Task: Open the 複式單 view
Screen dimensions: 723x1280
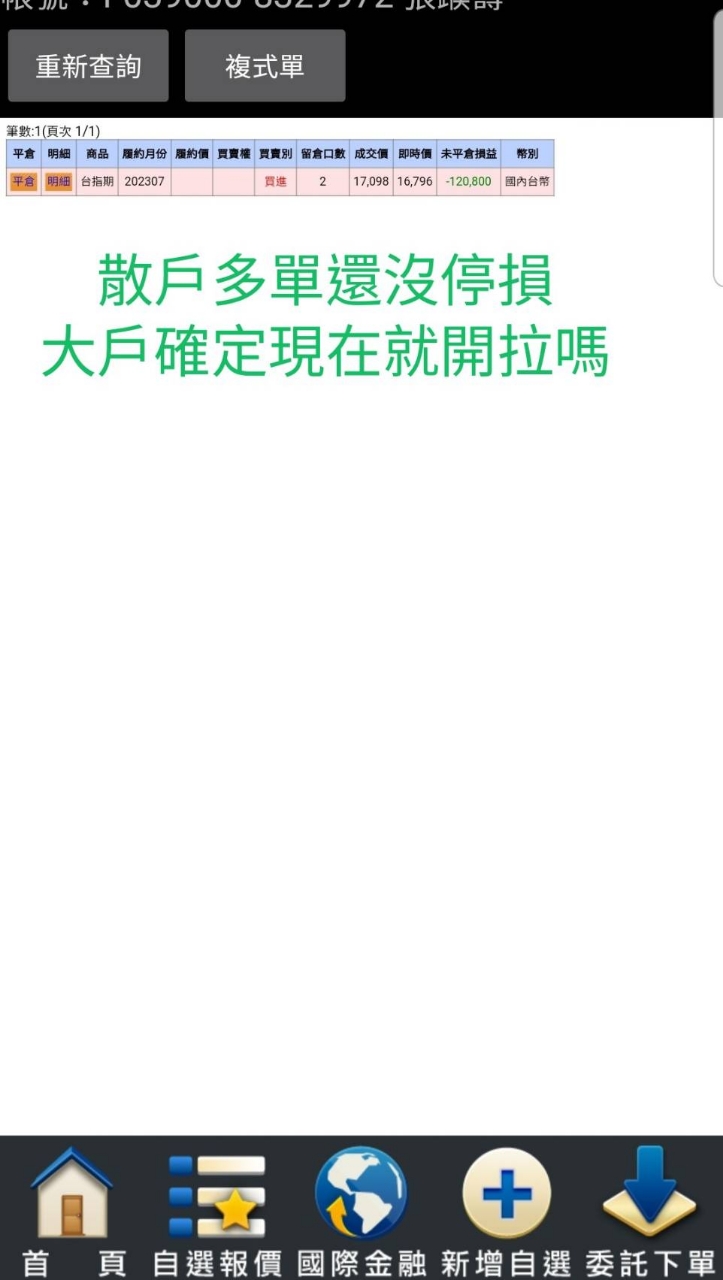Action: 265,66
